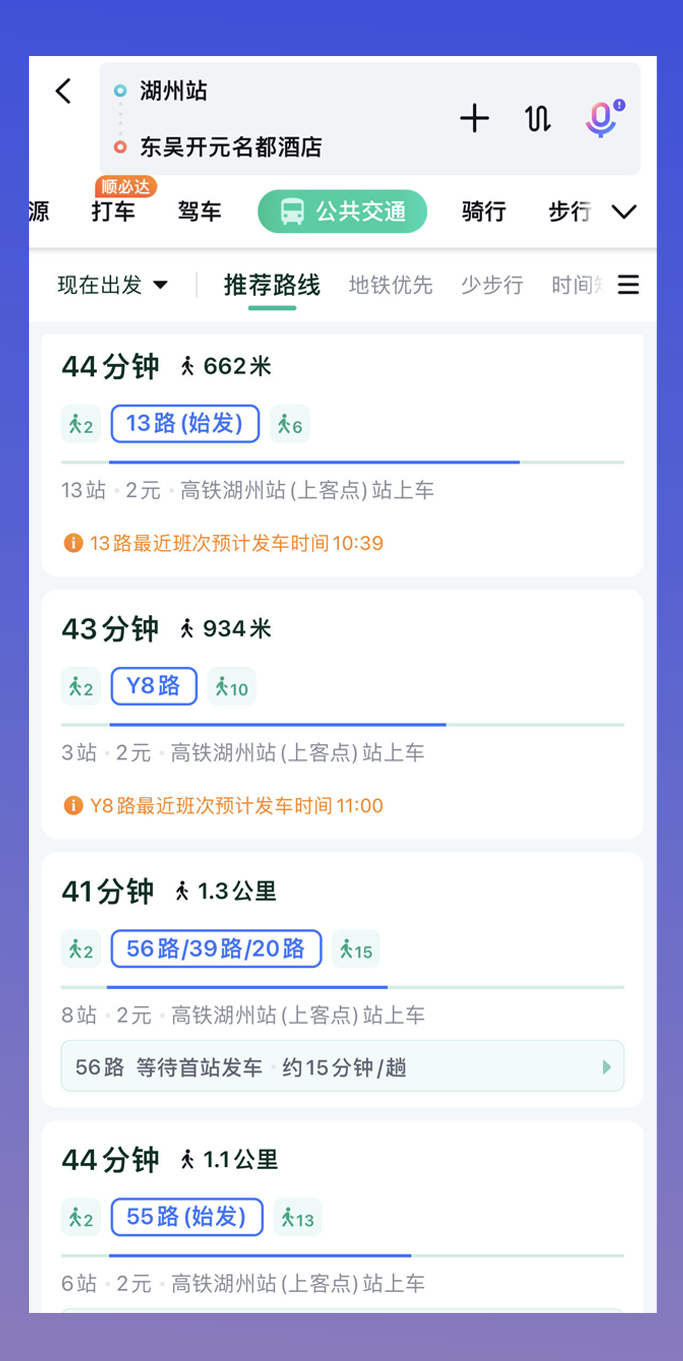Open the route filter menu icon

point(628,286)
